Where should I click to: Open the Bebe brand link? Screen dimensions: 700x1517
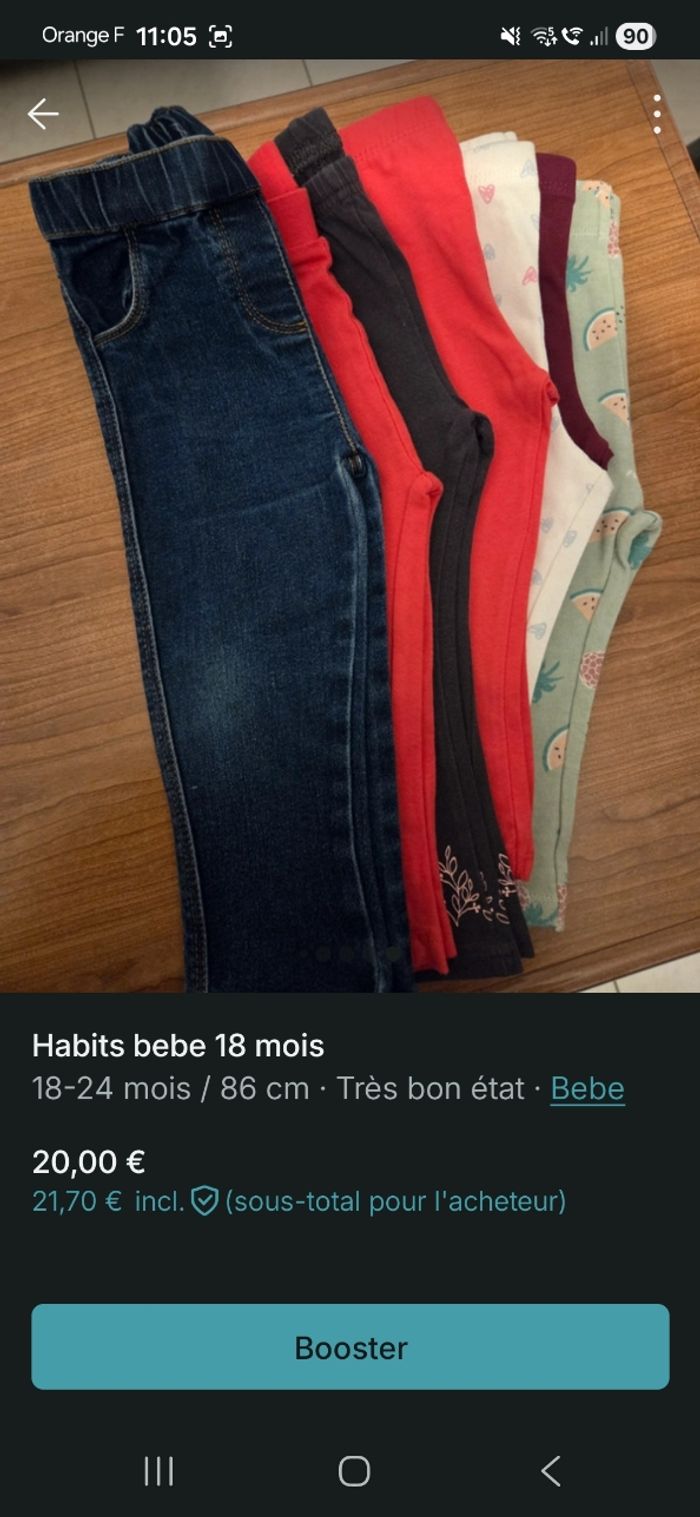(x=587, y=1089)
